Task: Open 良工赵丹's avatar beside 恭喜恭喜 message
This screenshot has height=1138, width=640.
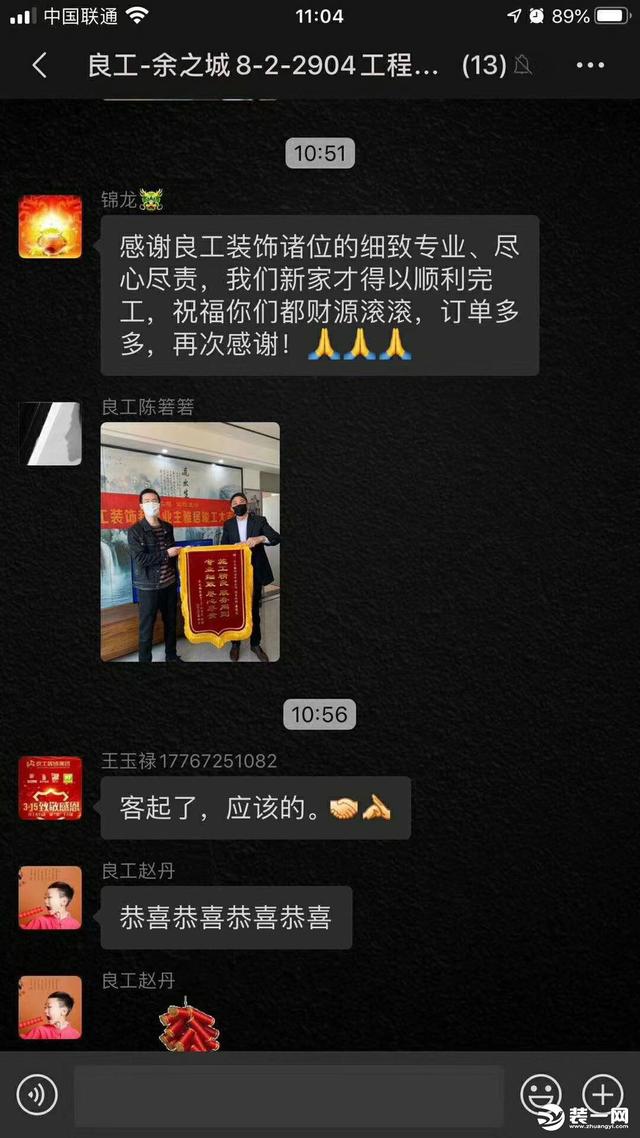Action: [x=50, y=898]
